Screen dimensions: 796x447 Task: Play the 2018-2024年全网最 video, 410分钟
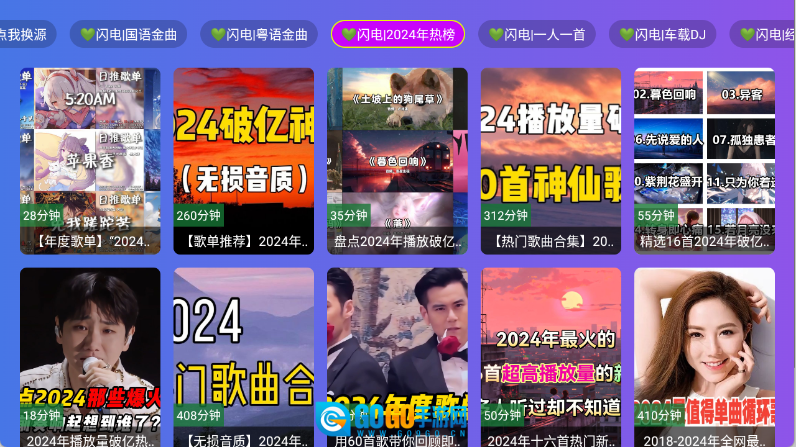704,355
